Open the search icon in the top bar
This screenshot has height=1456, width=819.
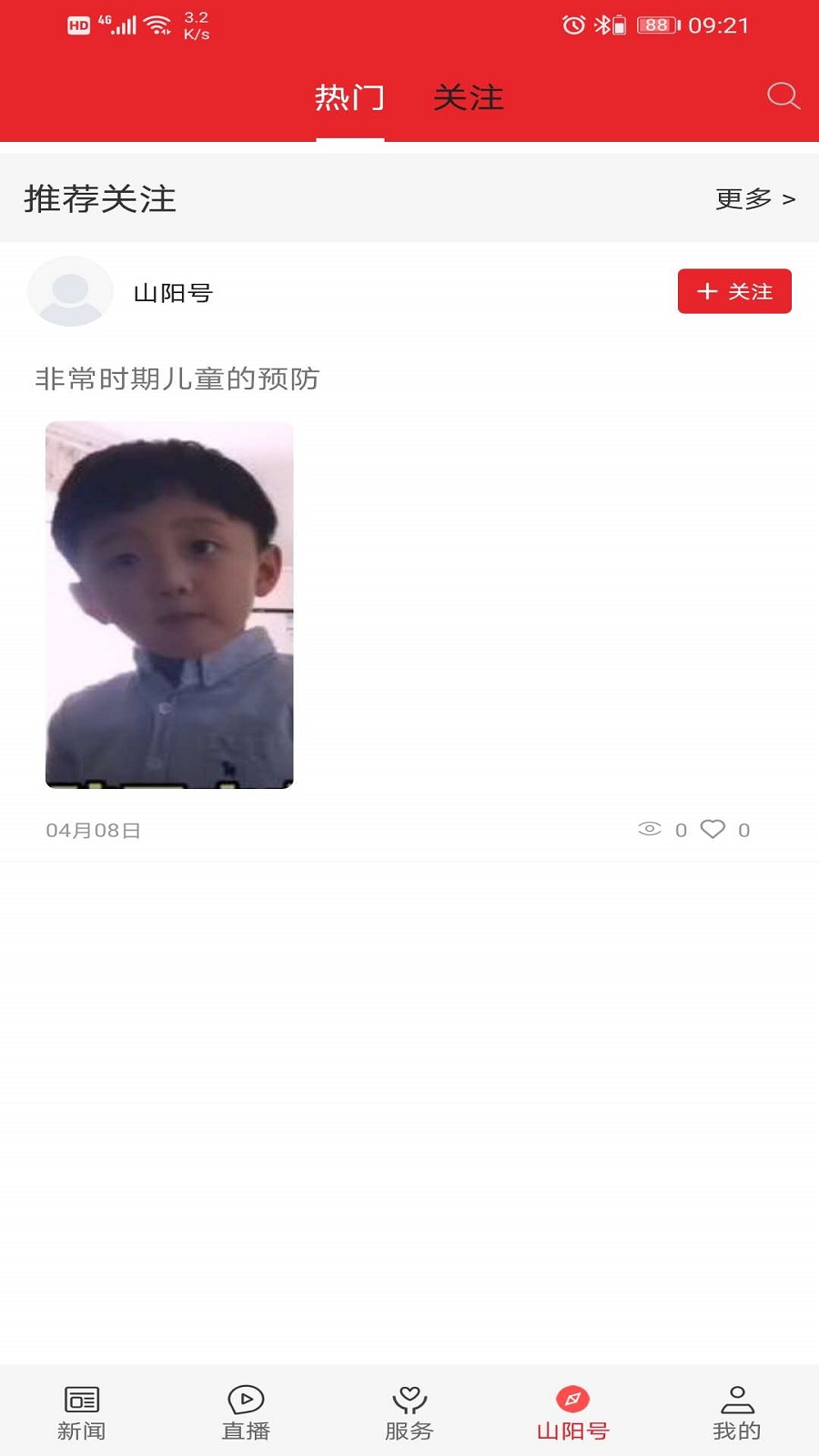(x=783, y=96)
